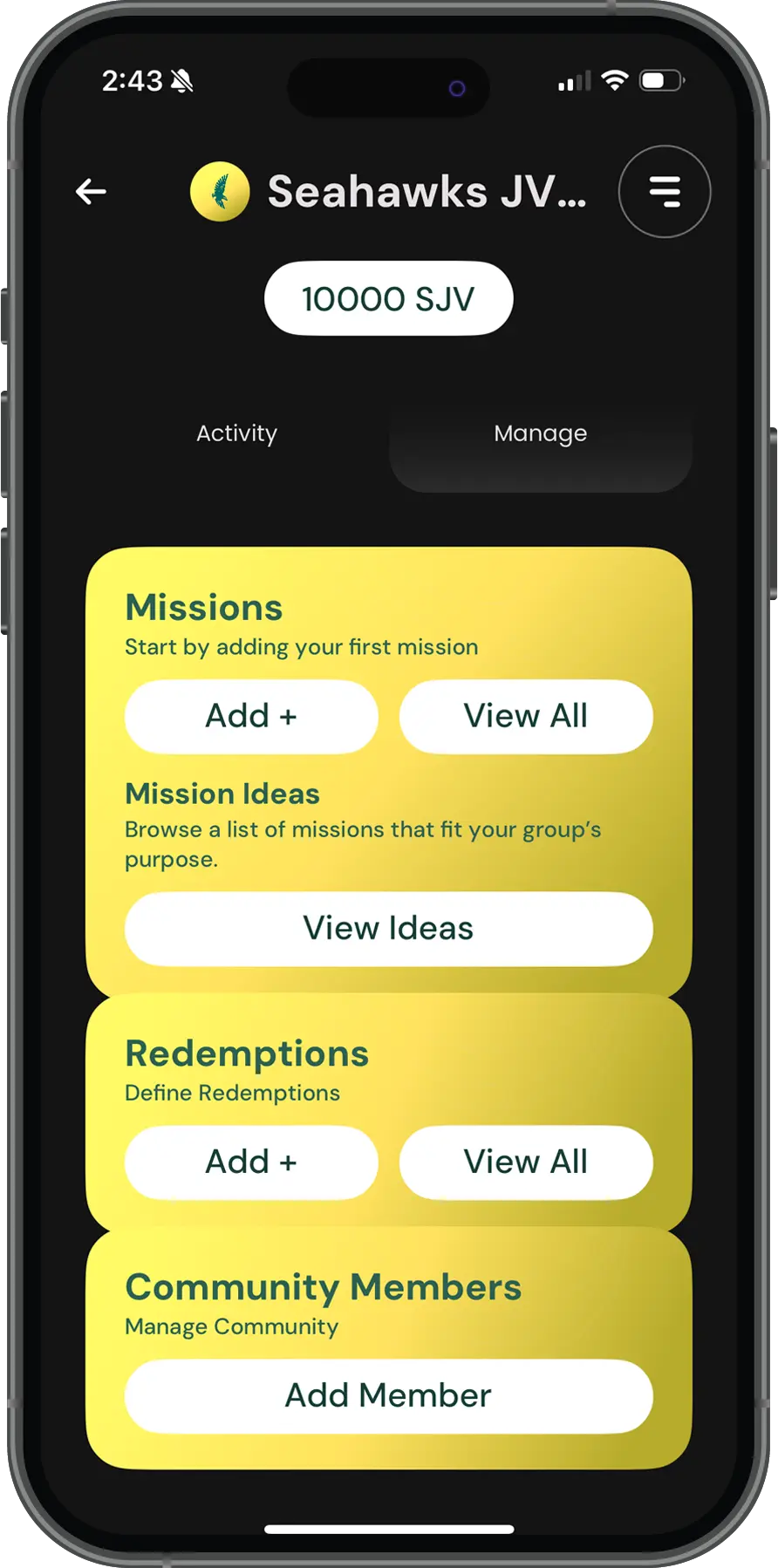Add a new redemption
This screenshot has height=1568, width=778.
coord(251,1162)
